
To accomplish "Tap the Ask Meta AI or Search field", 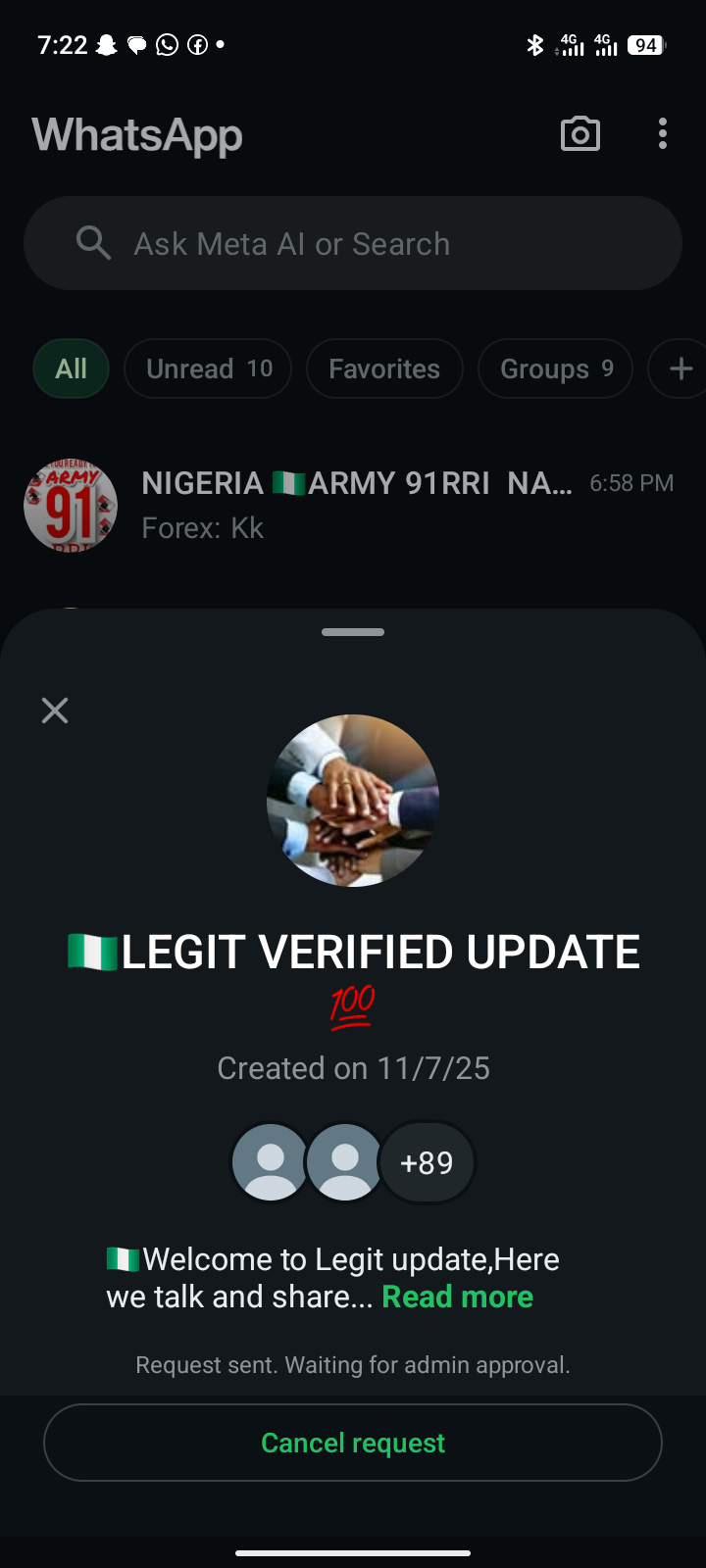I will pyautogui.click(x=353, y=243).
